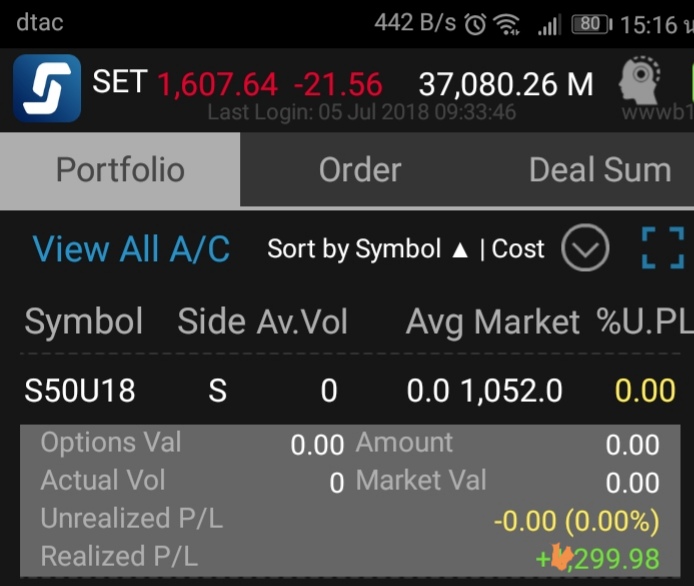Sort the portfolio by Cost
Viewport: 694px width, 586px height.
click(x=518, y=249)
